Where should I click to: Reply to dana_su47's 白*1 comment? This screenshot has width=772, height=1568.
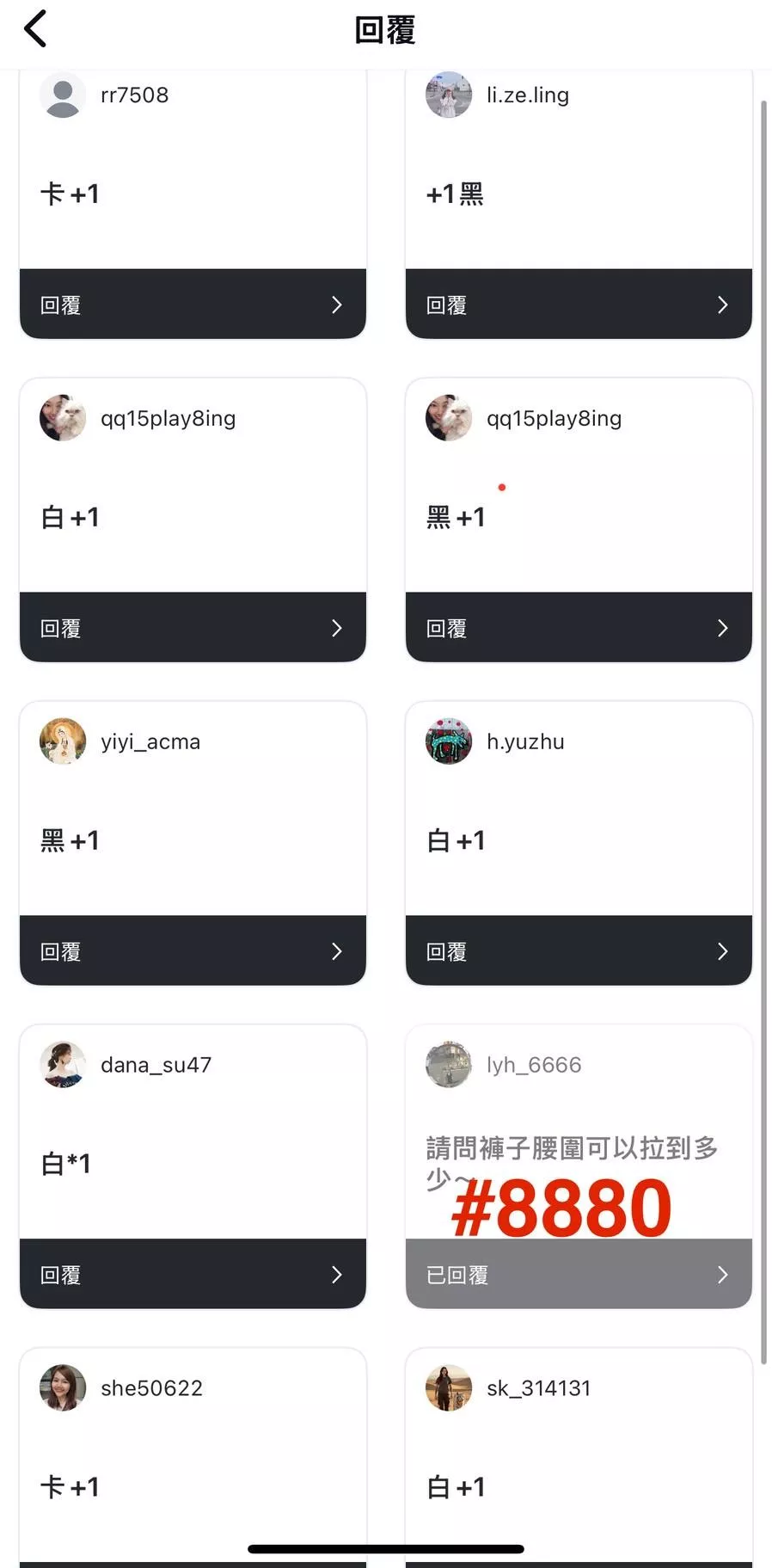tap(193, 1275)
